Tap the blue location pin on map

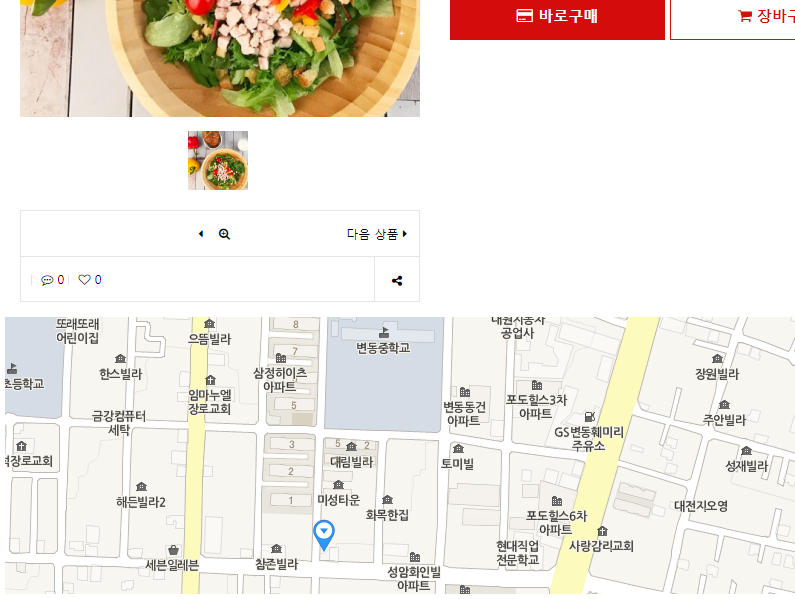click(x=324, y=534)
